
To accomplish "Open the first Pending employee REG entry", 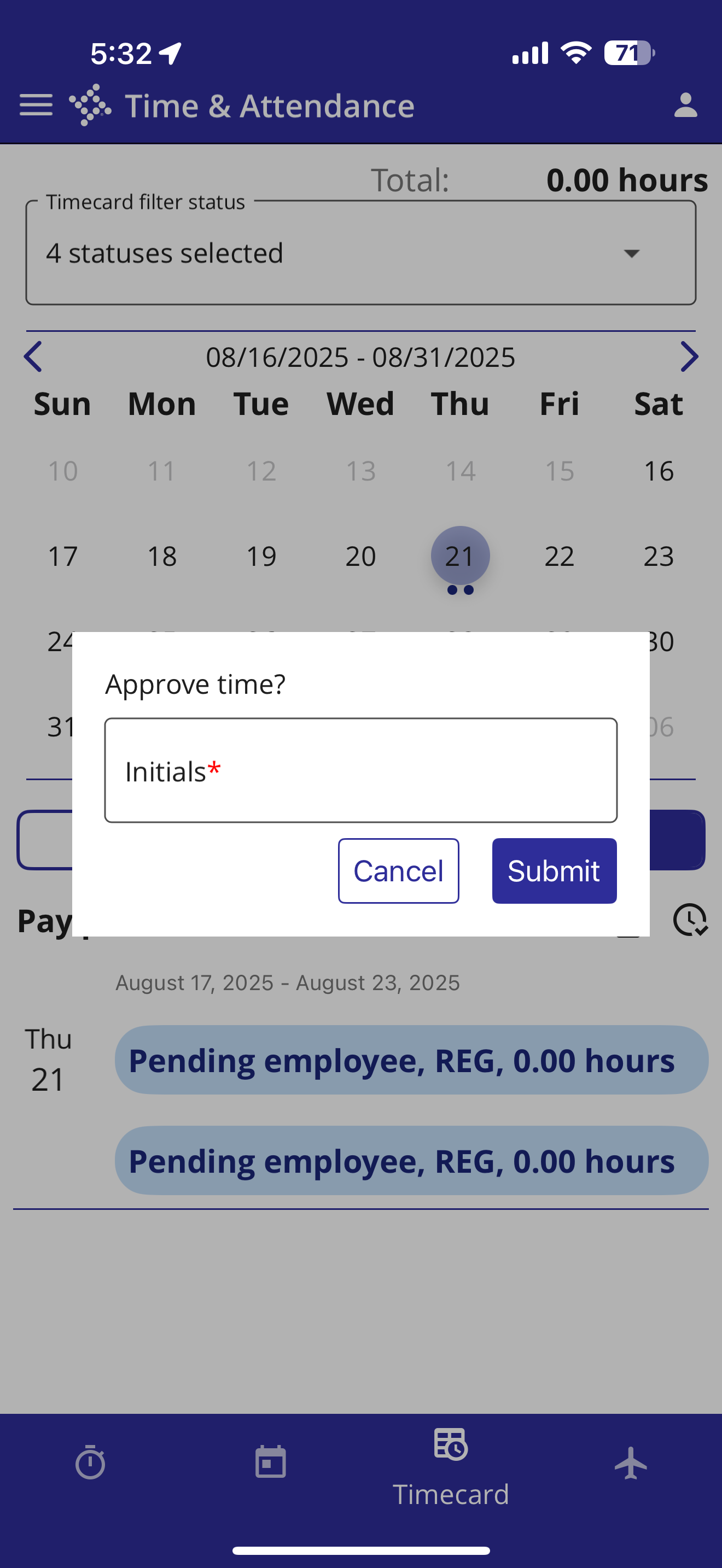I will click(411, 1060).
